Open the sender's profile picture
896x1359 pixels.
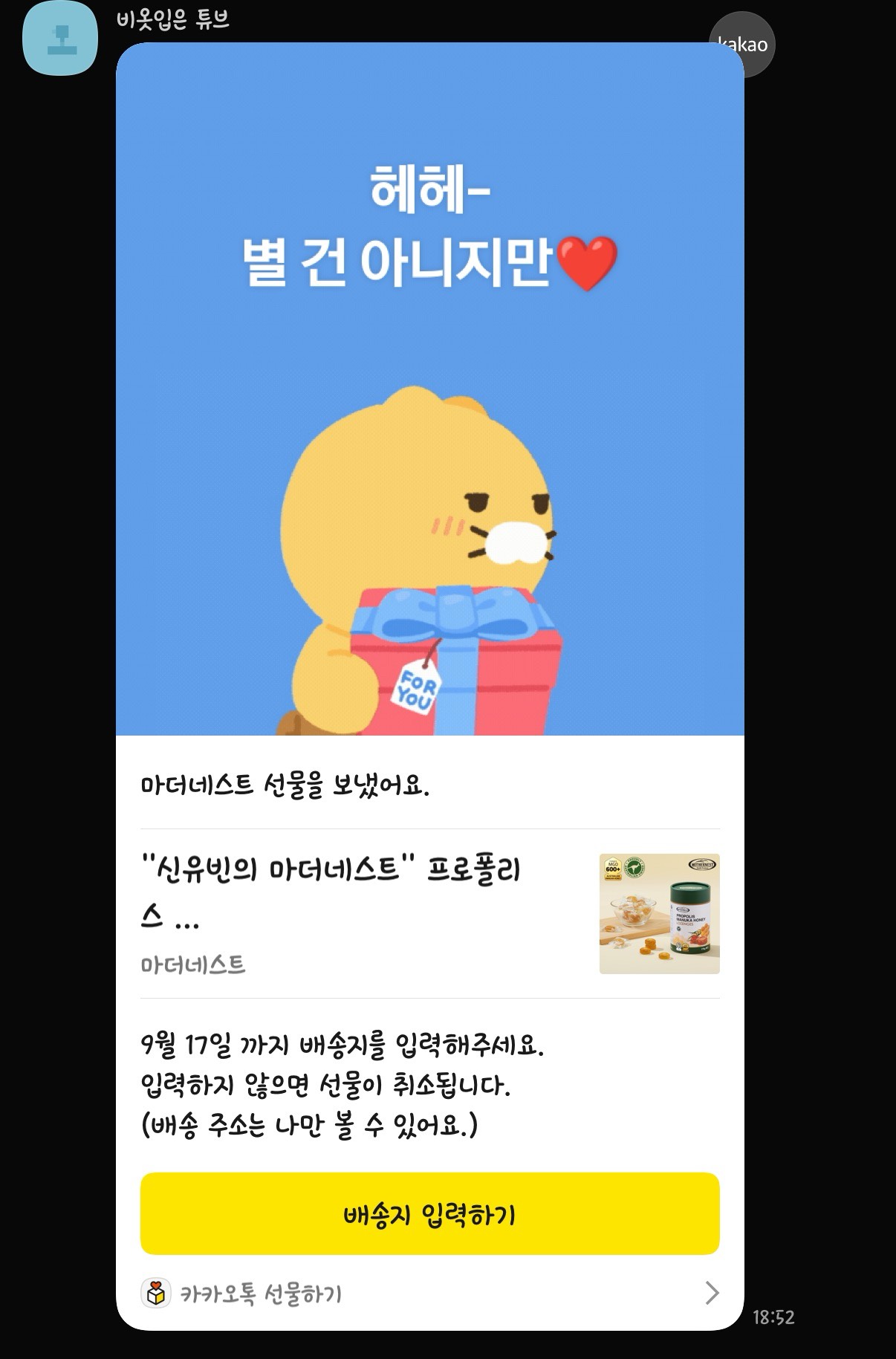60,39
